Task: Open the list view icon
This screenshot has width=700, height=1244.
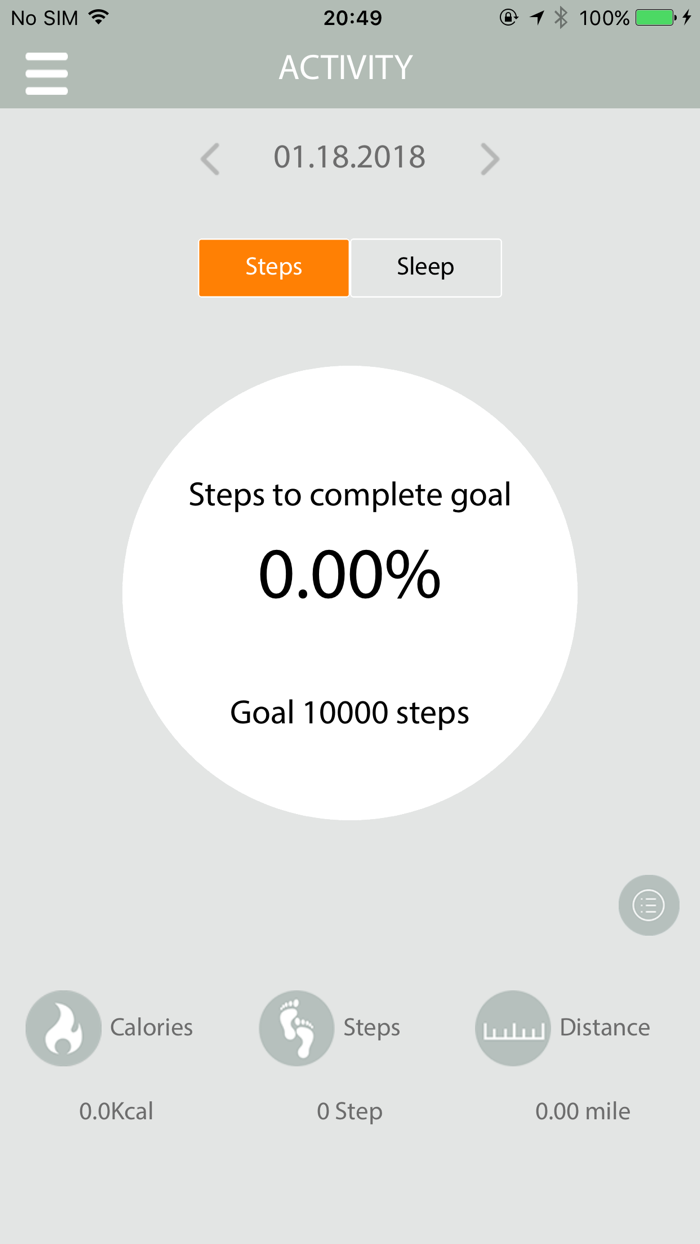Action: [x=649, y=906]
